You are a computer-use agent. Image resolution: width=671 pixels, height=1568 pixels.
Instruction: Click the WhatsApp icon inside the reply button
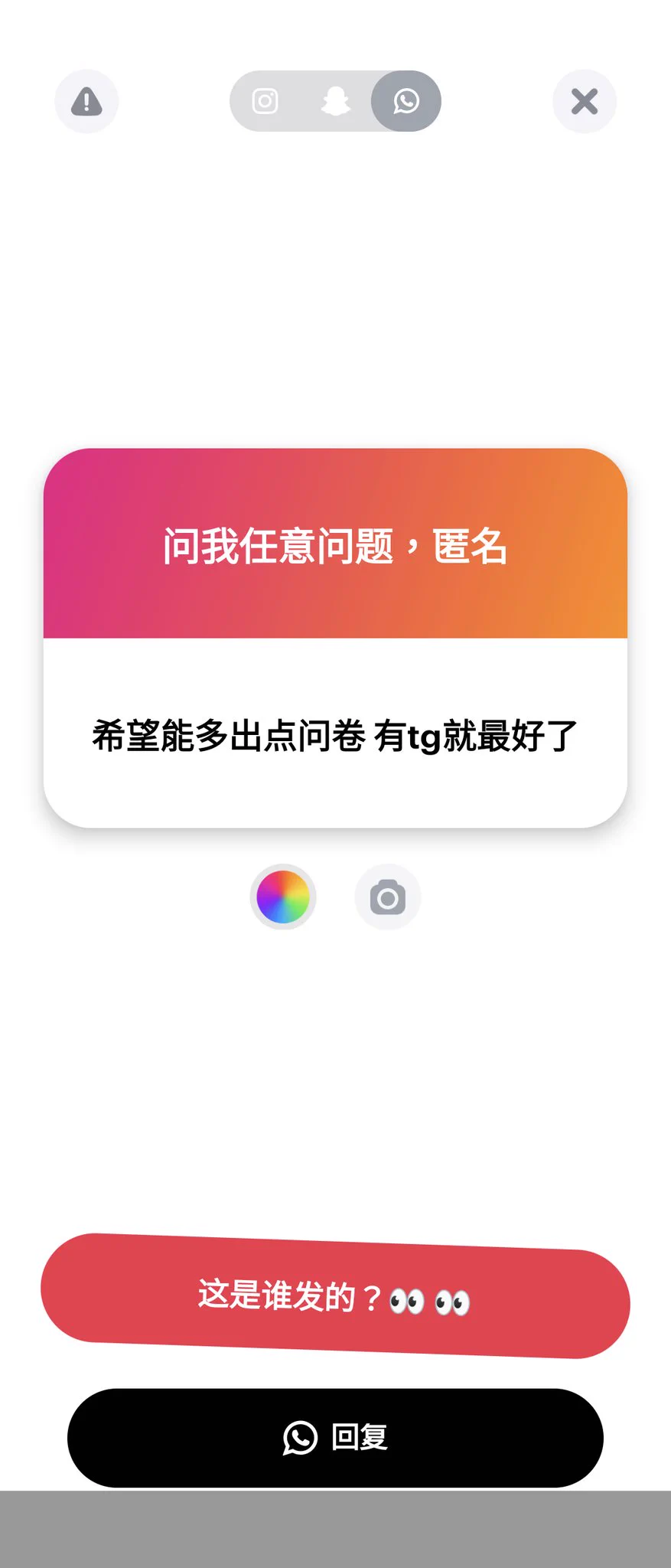300,1438
